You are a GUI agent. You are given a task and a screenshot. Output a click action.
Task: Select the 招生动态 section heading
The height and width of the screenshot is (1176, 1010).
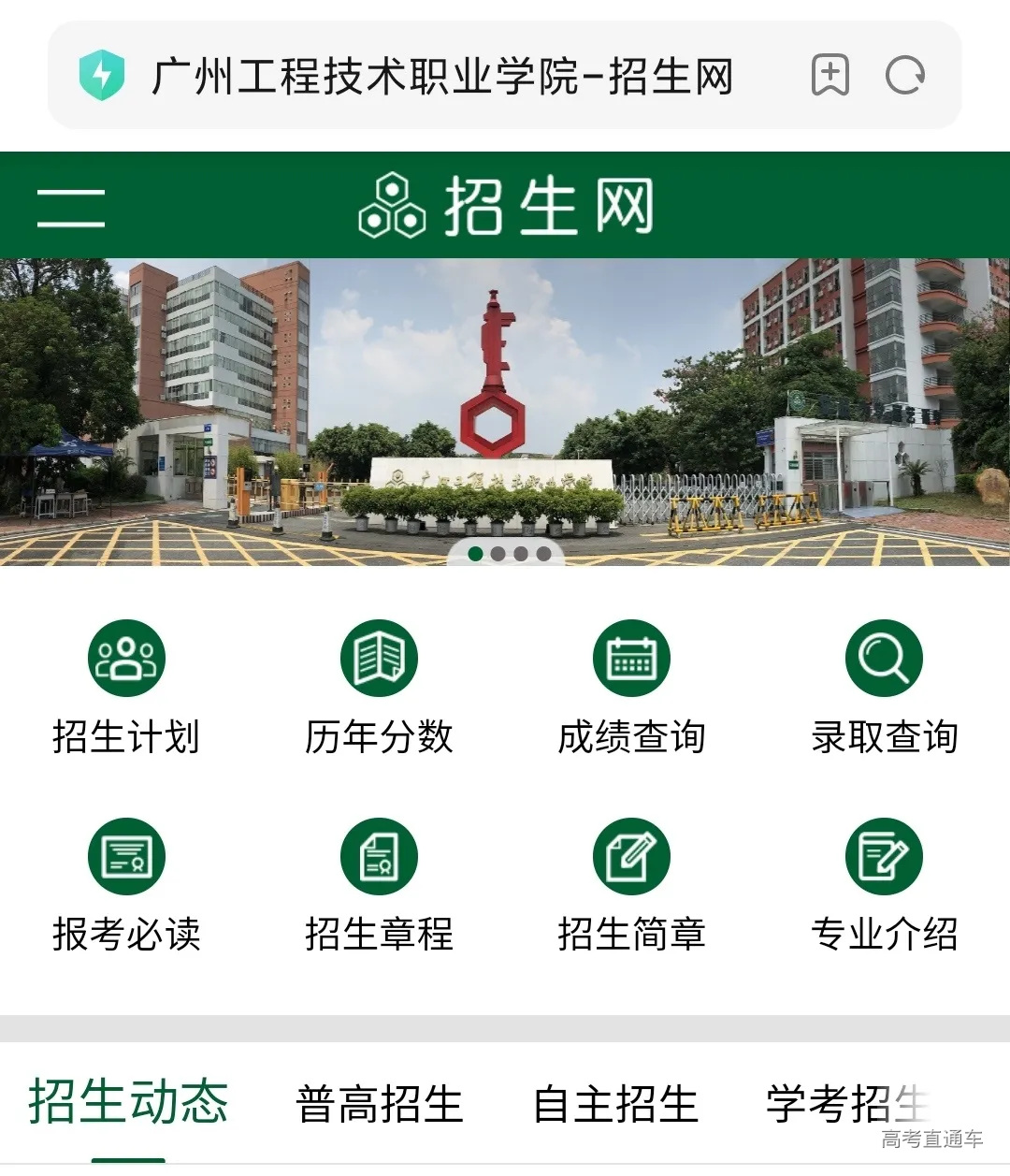[127, 1105]
